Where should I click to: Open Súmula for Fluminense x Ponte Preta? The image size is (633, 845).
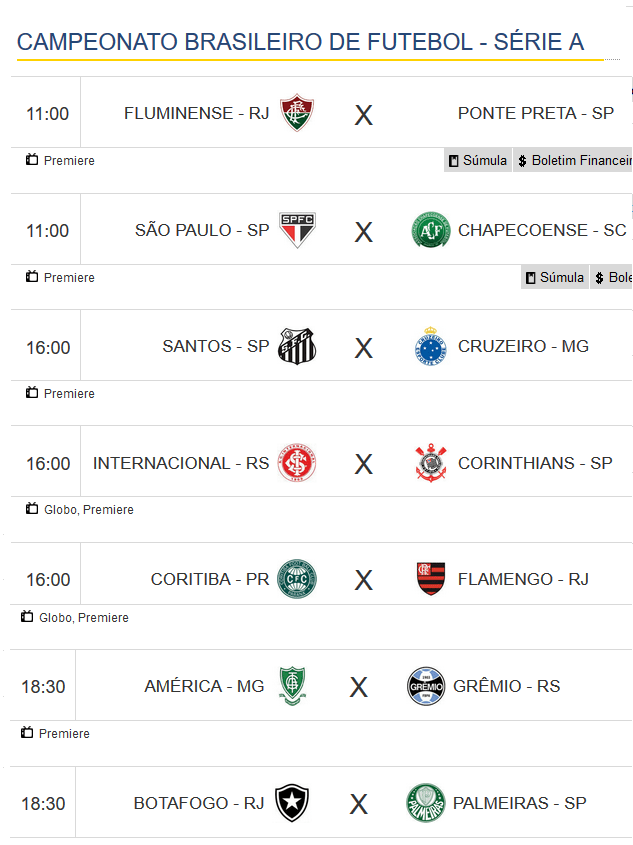coord(478,161)
